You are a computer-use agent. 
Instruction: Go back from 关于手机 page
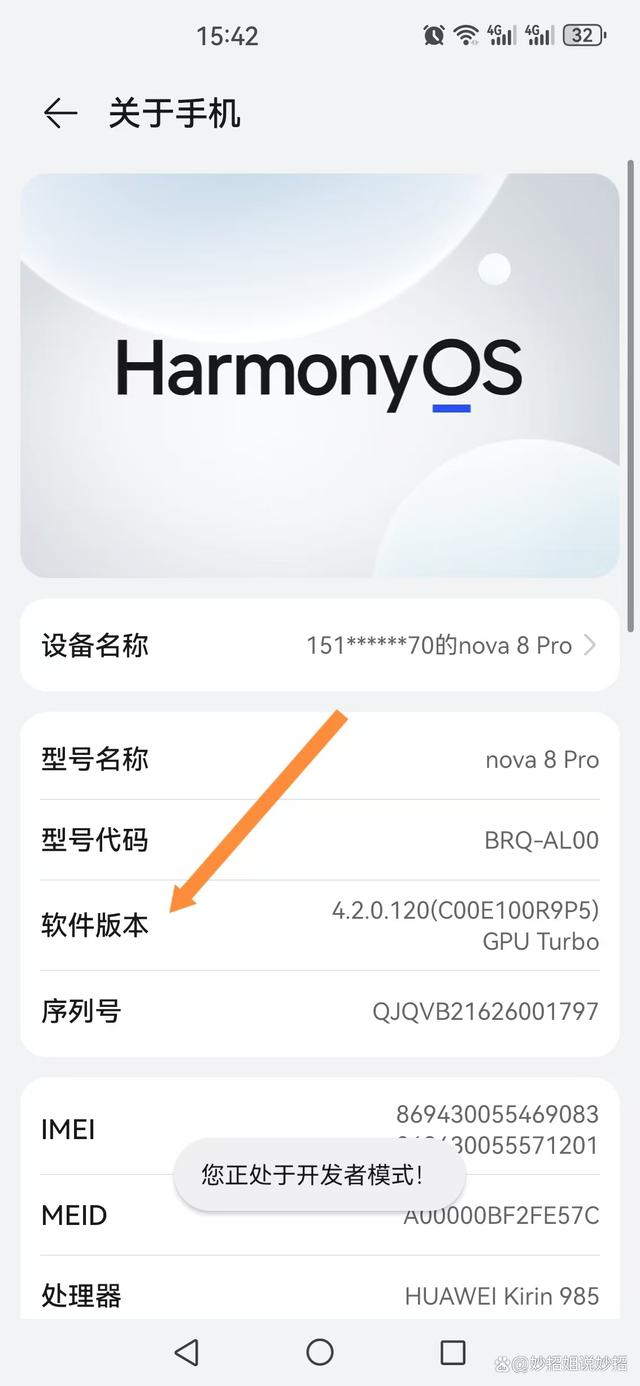[60, 114]
